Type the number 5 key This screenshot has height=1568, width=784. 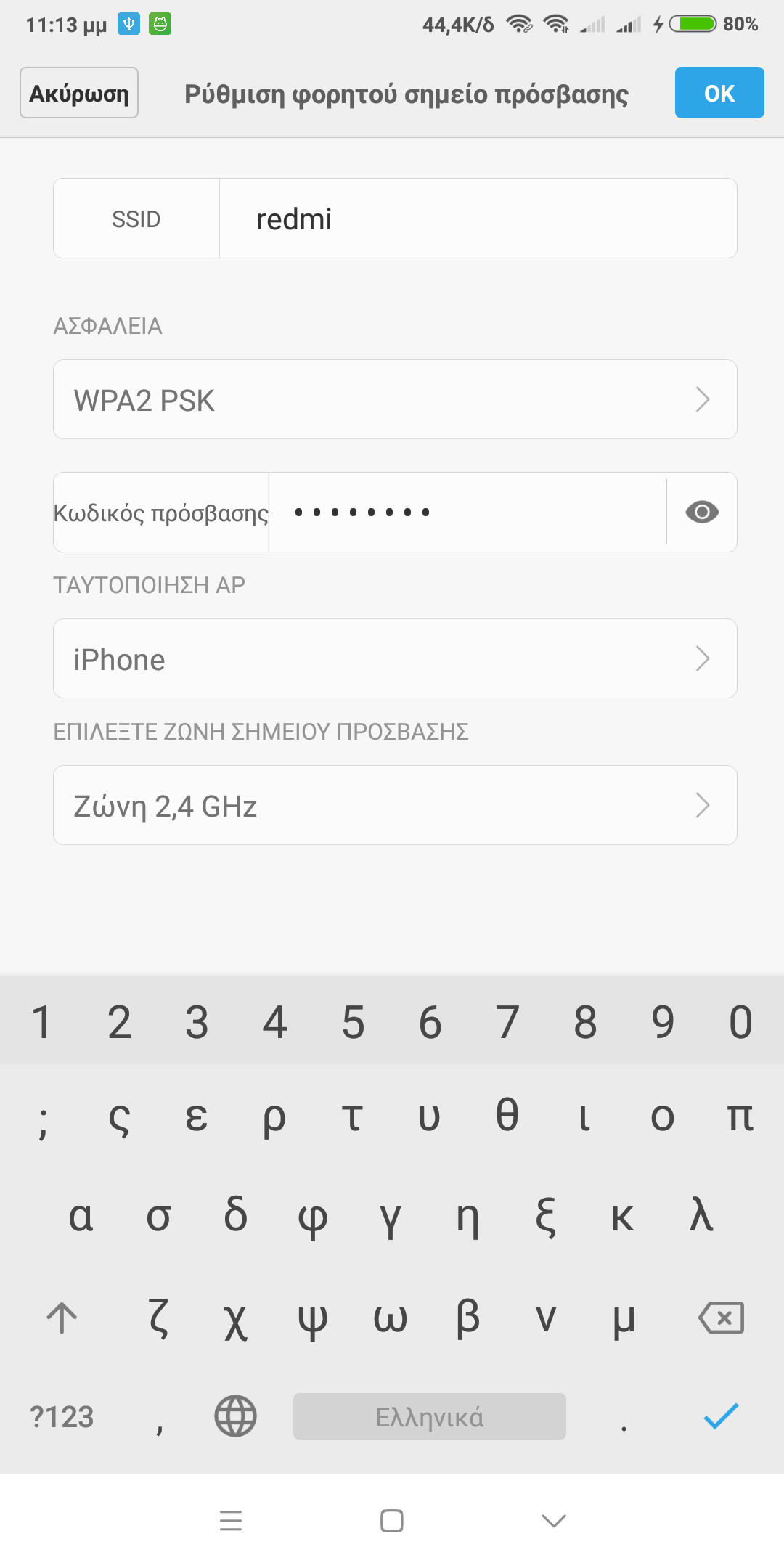tap(353, 1022)
